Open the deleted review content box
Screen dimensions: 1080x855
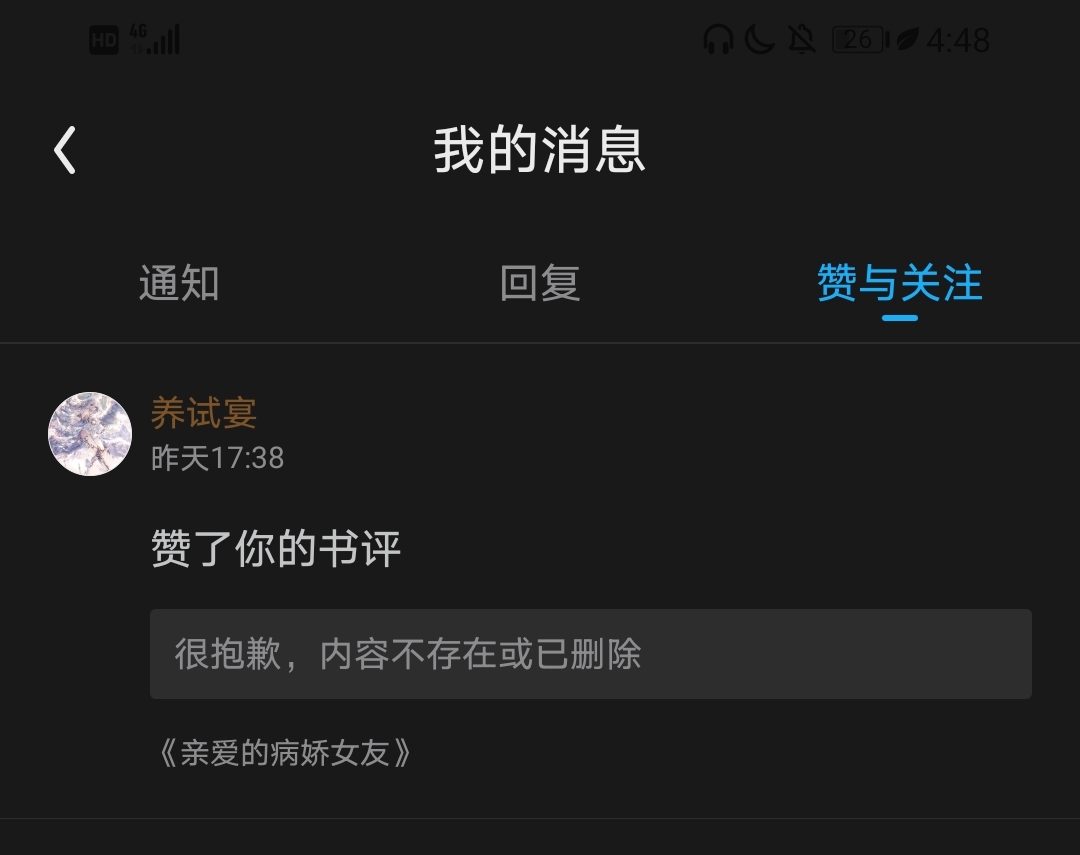(x=591, y=654)
